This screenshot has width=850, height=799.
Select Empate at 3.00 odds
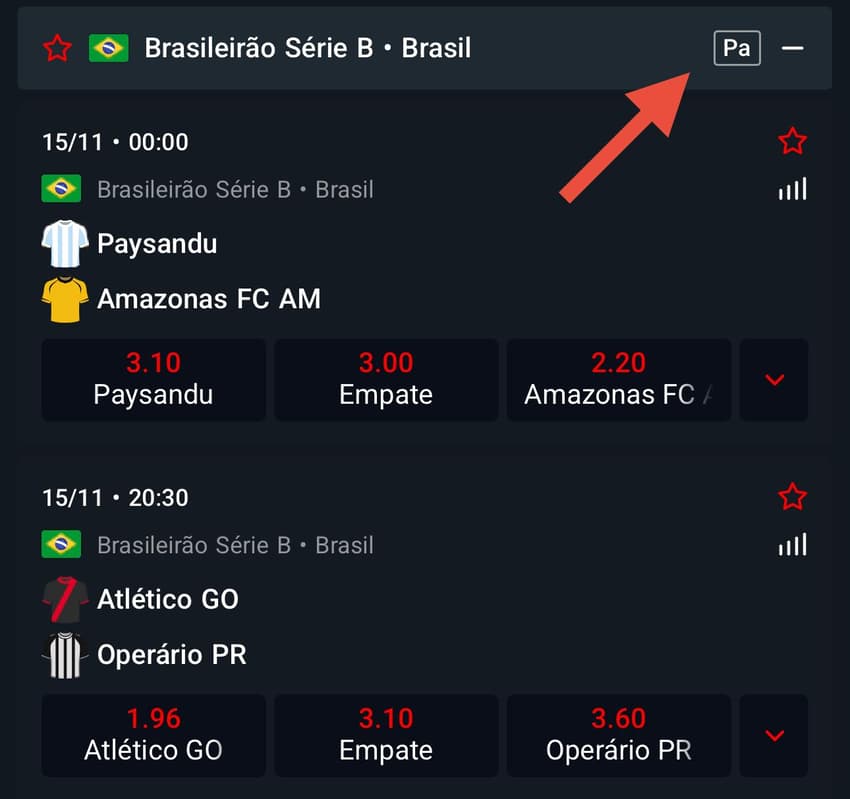tap(386, 379)
